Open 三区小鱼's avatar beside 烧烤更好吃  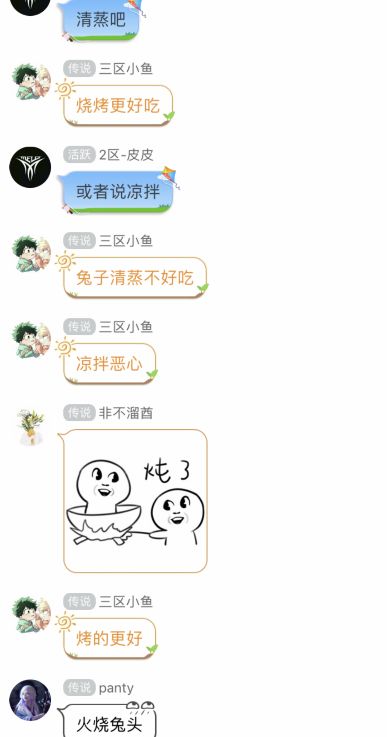pos(31,81)
